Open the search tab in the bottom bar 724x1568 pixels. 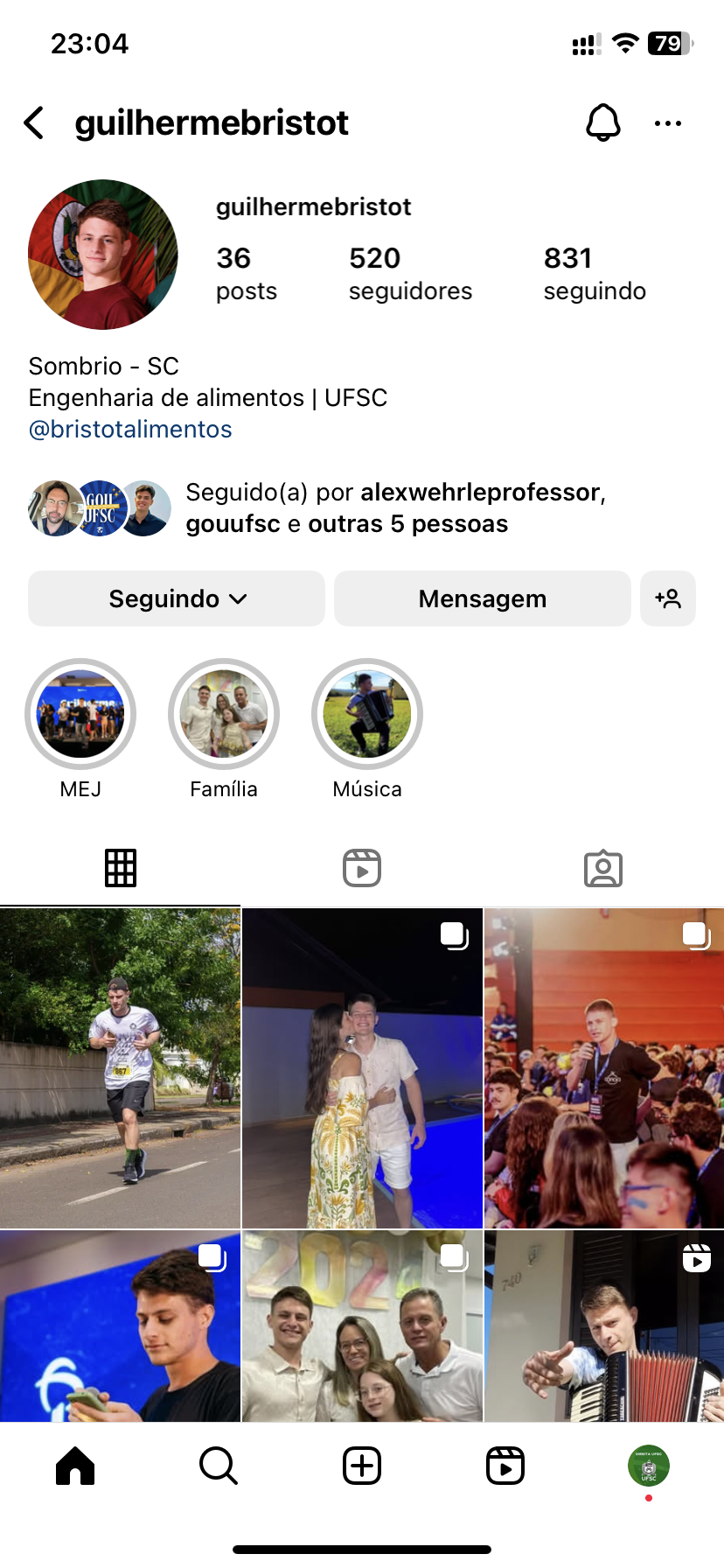click(x=219, y=1466)
